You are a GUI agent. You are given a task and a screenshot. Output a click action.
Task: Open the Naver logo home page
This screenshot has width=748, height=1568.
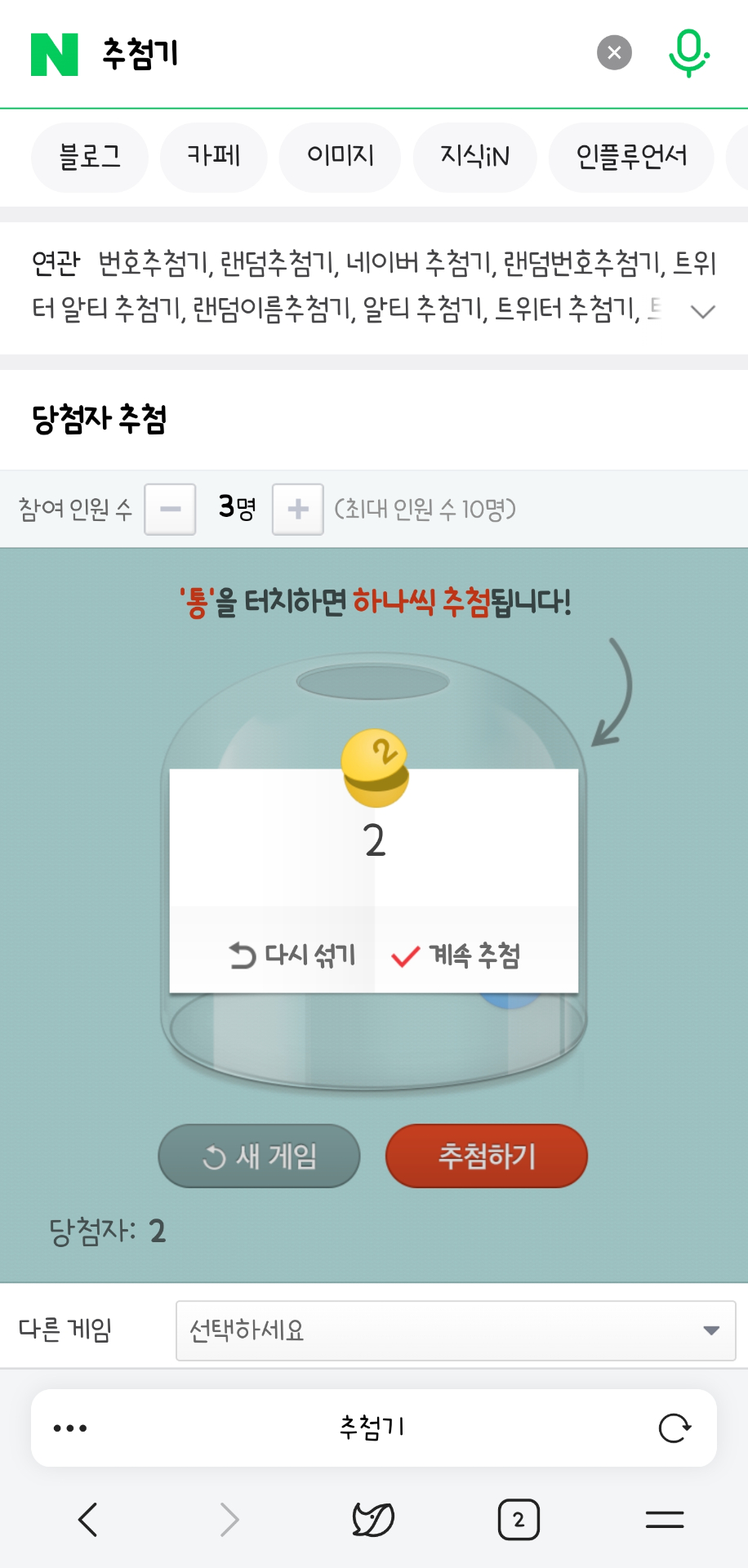(x=54, y=54)
